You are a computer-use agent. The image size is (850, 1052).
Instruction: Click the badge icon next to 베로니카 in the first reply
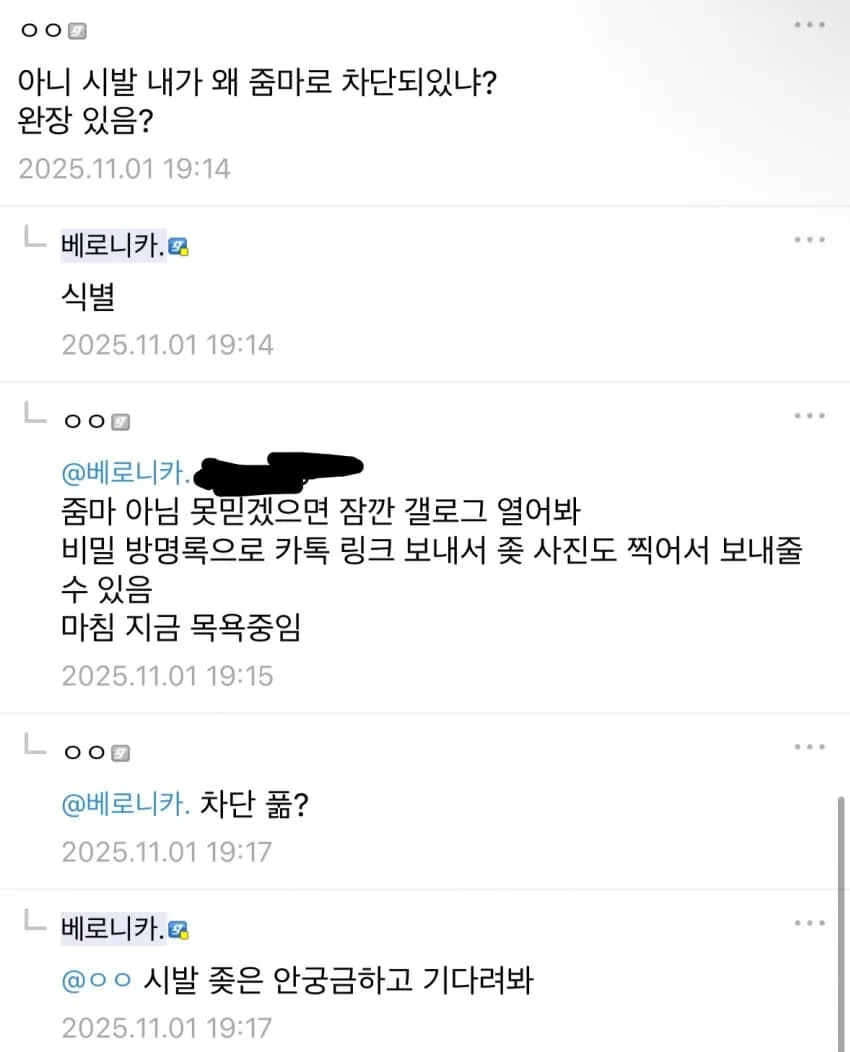tap(179, 244)
